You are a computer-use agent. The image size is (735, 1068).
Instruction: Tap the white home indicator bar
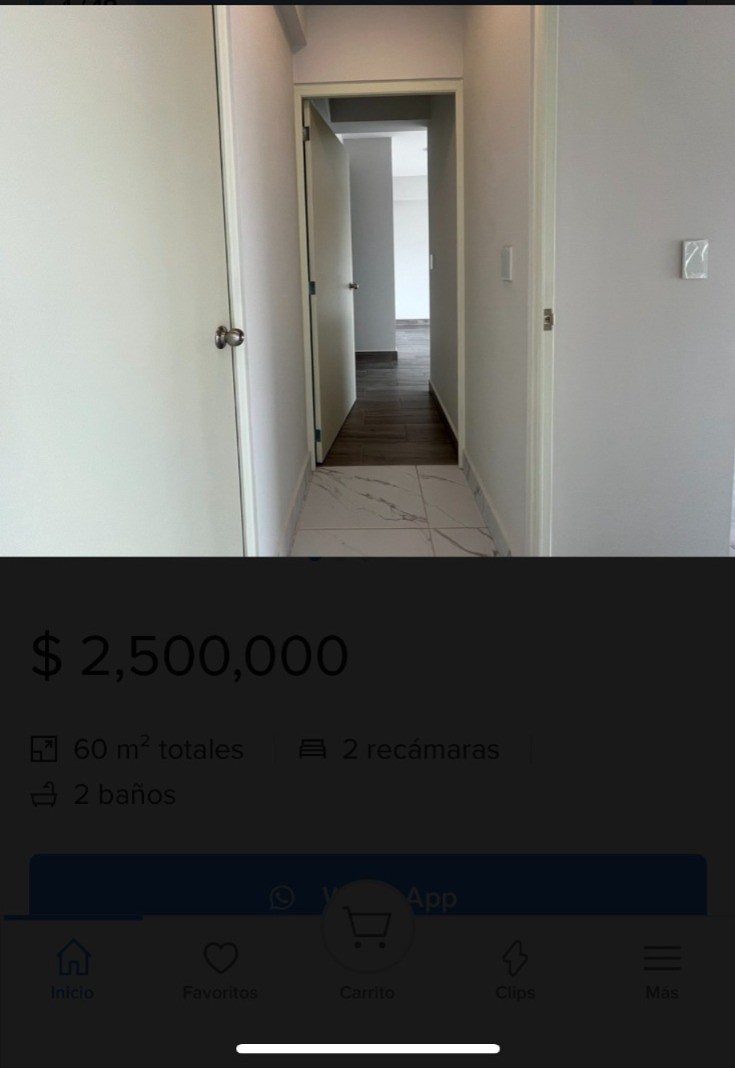point(367,1048)
